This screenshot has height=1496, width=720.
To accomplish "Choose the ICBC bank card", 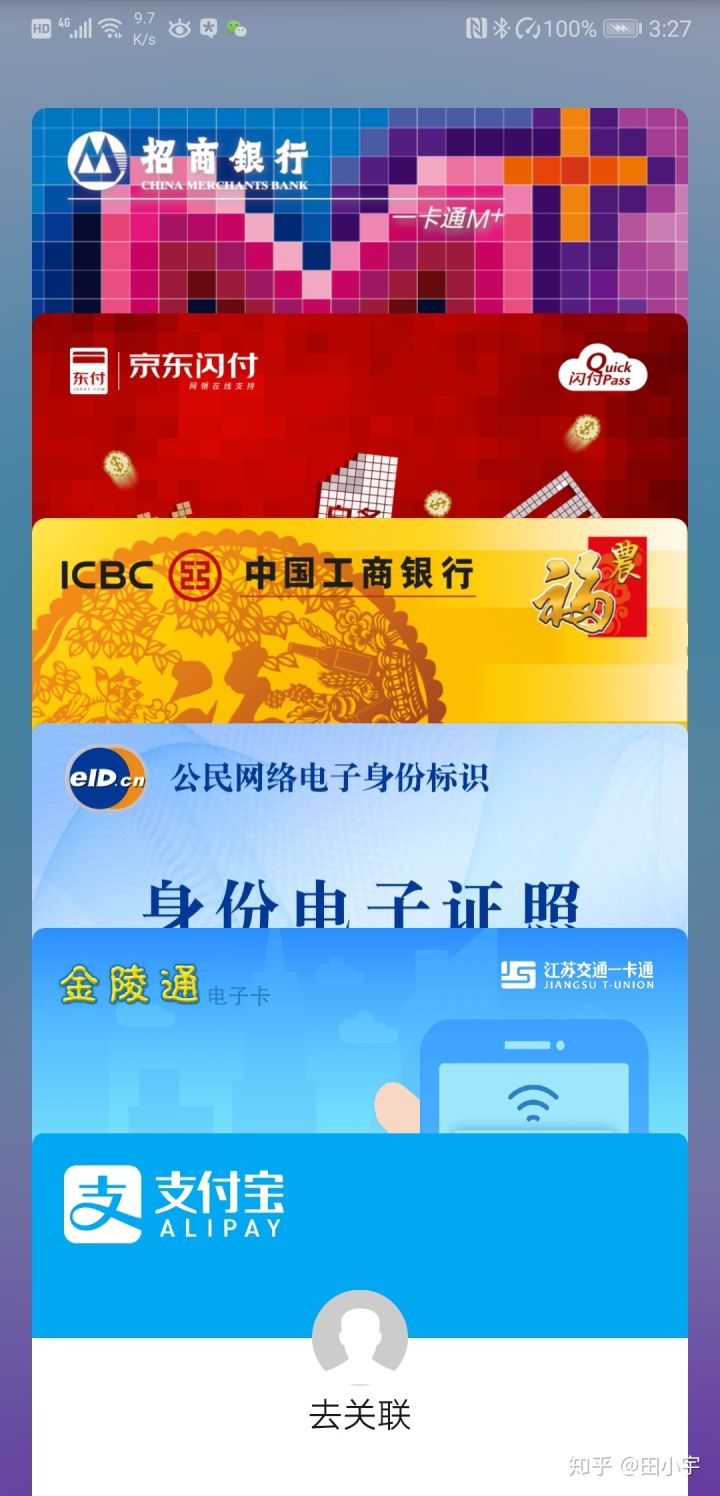I will pos(360,620).
